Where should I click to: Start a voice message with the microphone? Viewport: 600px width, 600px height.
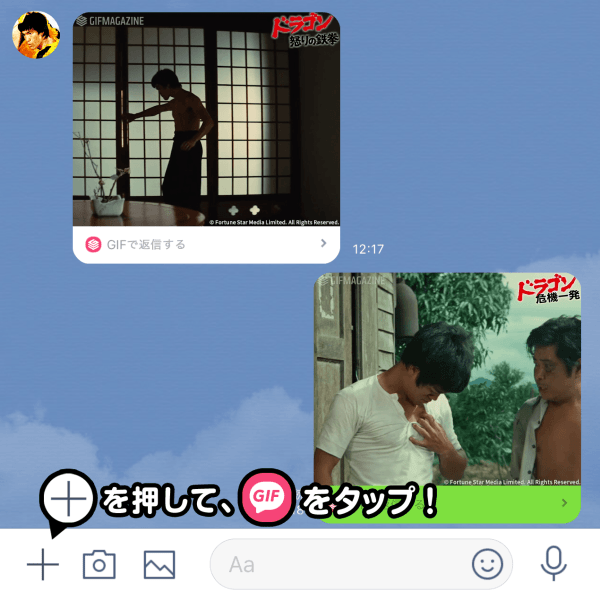(x=553, y=564)
